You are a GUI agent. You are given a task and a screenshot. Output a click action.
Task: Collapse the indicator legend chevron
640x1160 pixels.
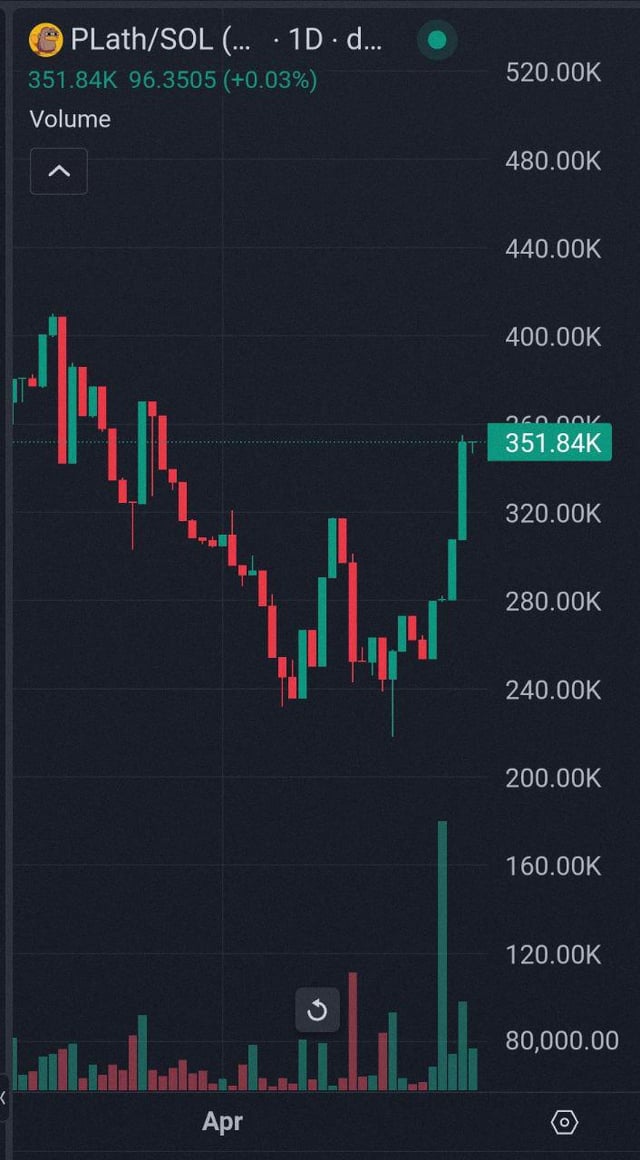59,171
